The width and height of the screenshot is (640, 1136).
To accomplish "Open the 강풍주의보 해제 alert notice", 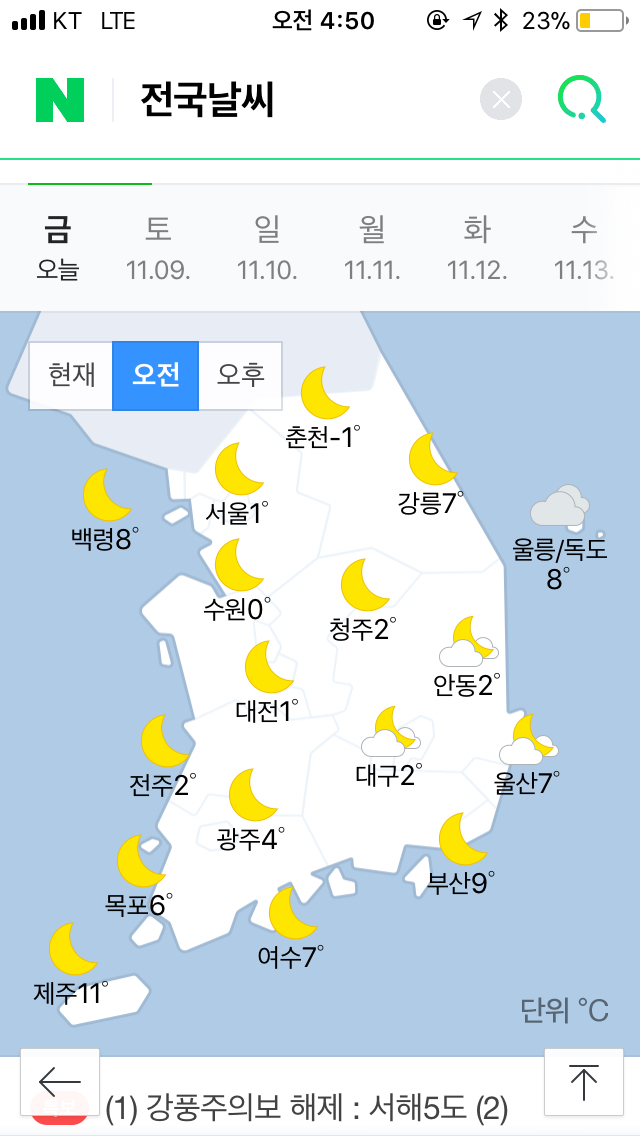I will tap(307, 1107).
